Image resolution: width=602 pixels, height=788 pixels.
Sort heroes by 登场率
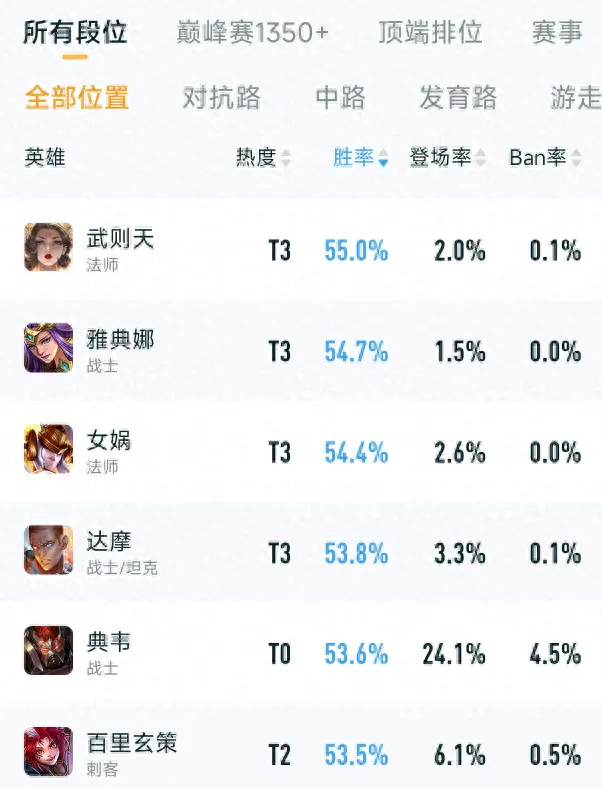pos(447,157)
